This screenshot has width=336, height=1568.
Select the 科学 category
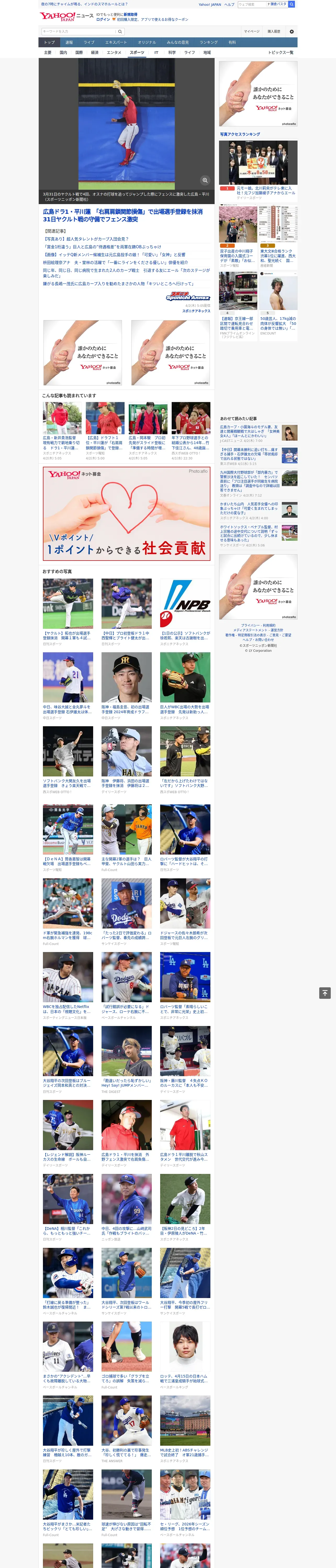pyautogui.click(x=172, y=52)
